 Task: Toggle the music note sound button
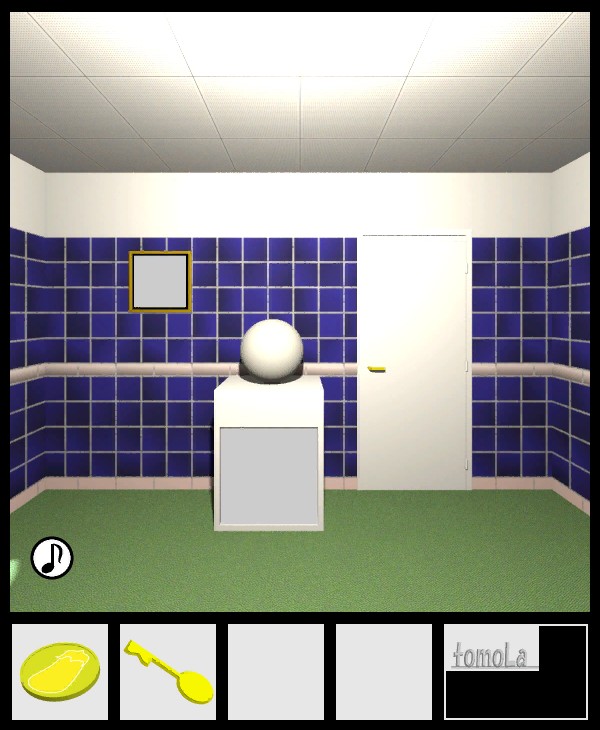(x=52, y=558)
